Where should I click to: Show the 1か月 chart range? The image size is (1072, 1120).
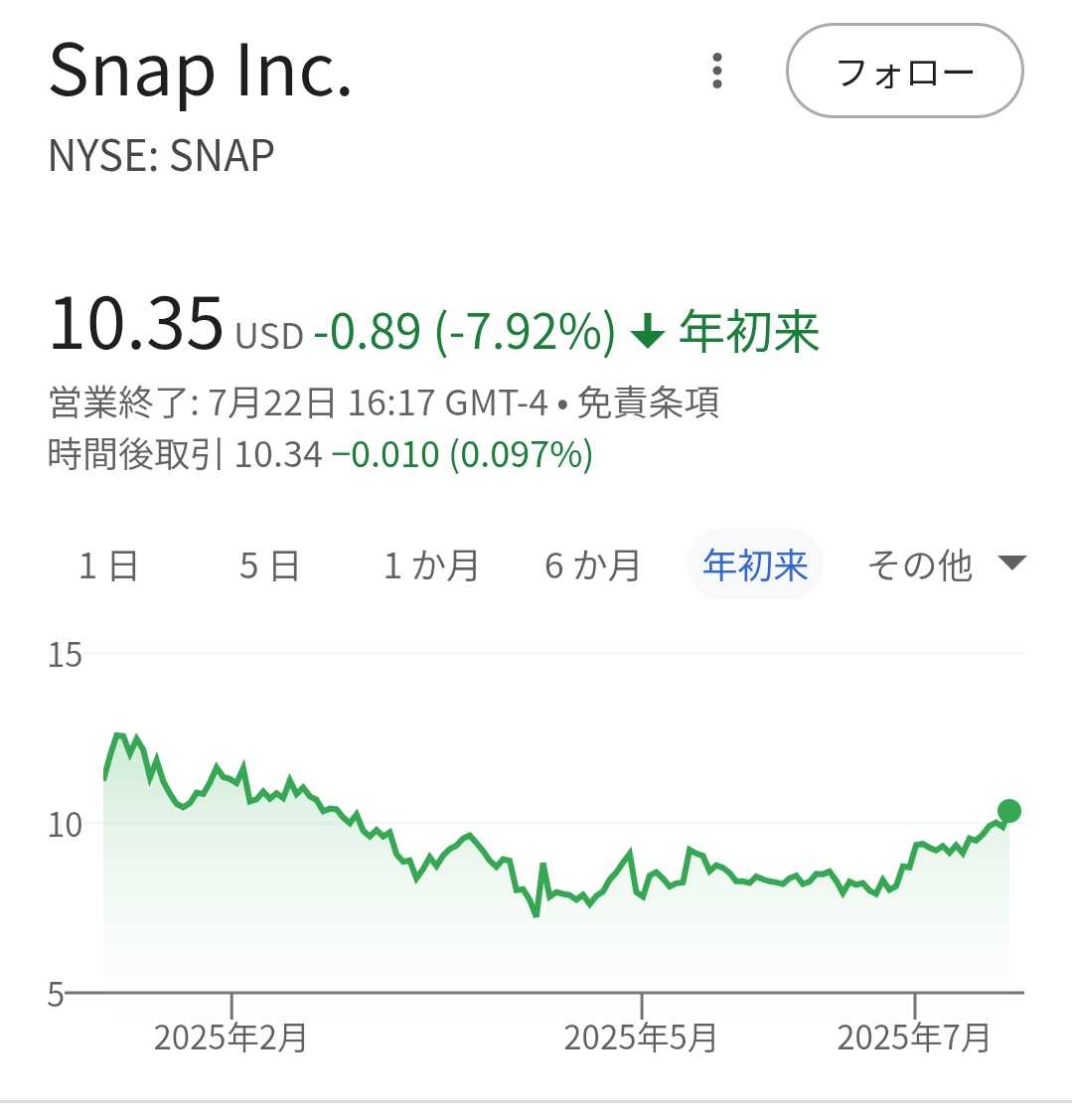click(x=431, y=565)
